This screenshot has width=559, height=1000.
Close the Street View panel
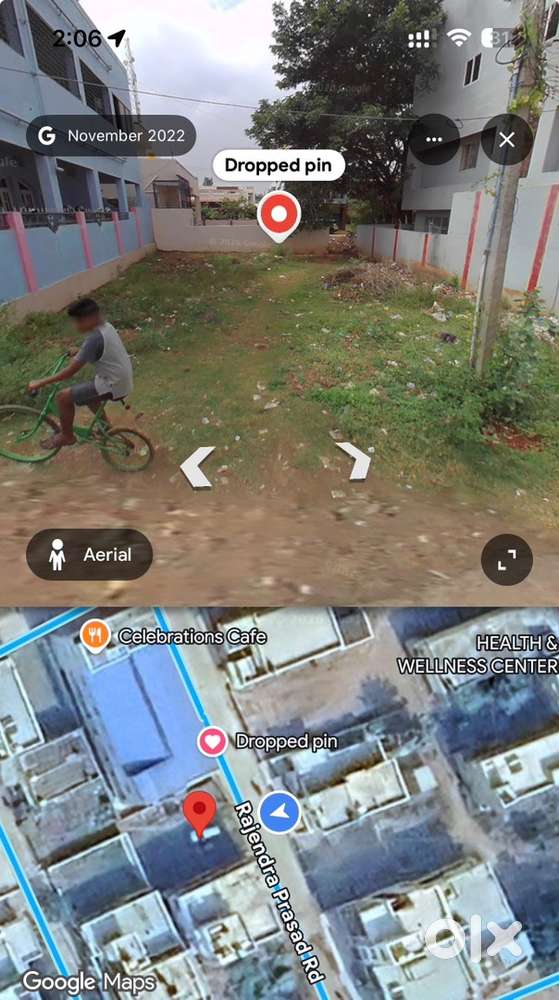(507, 140)
